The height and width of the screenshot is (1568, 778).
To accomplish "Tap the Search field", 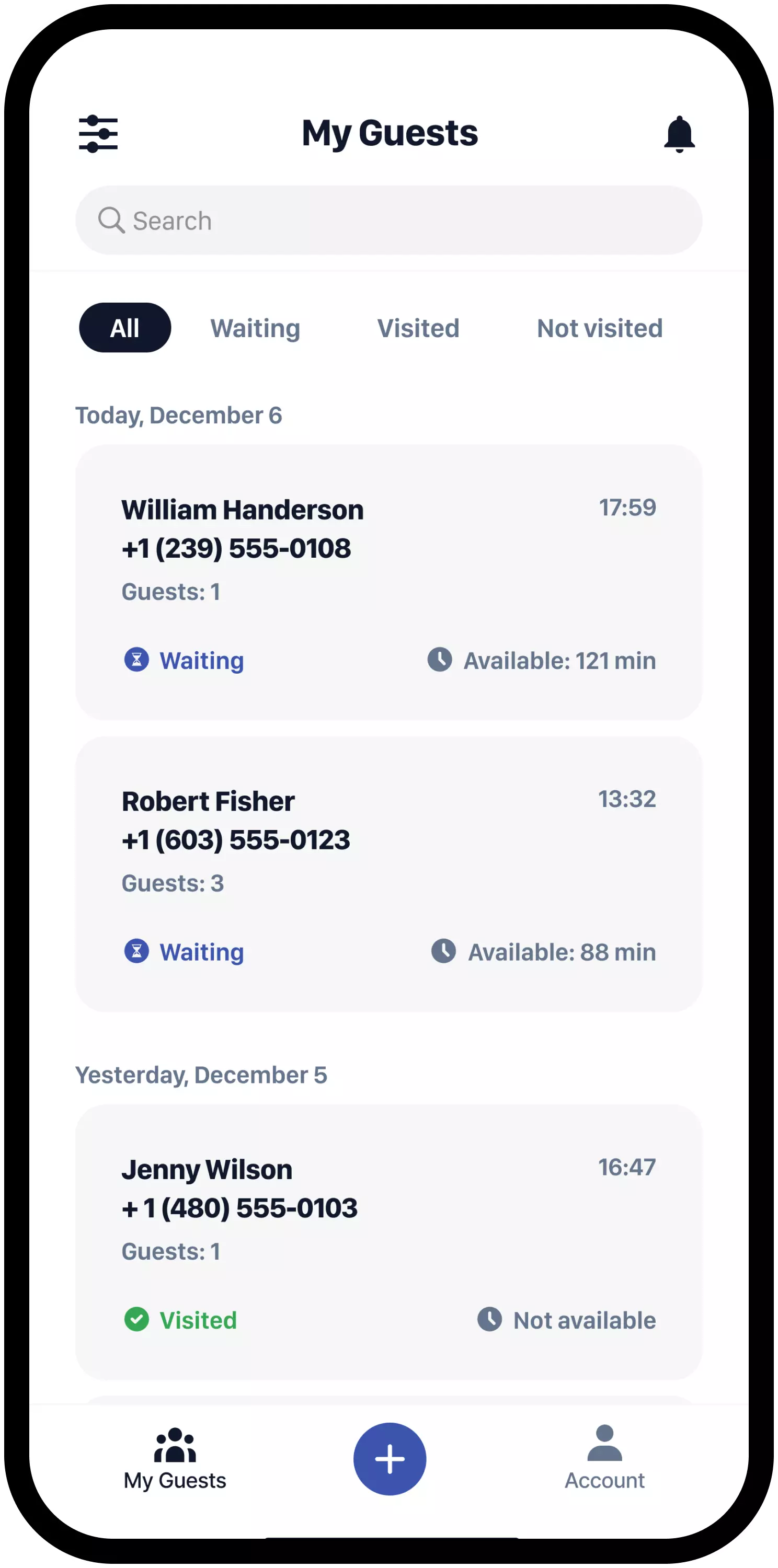I will pos(388,221).
